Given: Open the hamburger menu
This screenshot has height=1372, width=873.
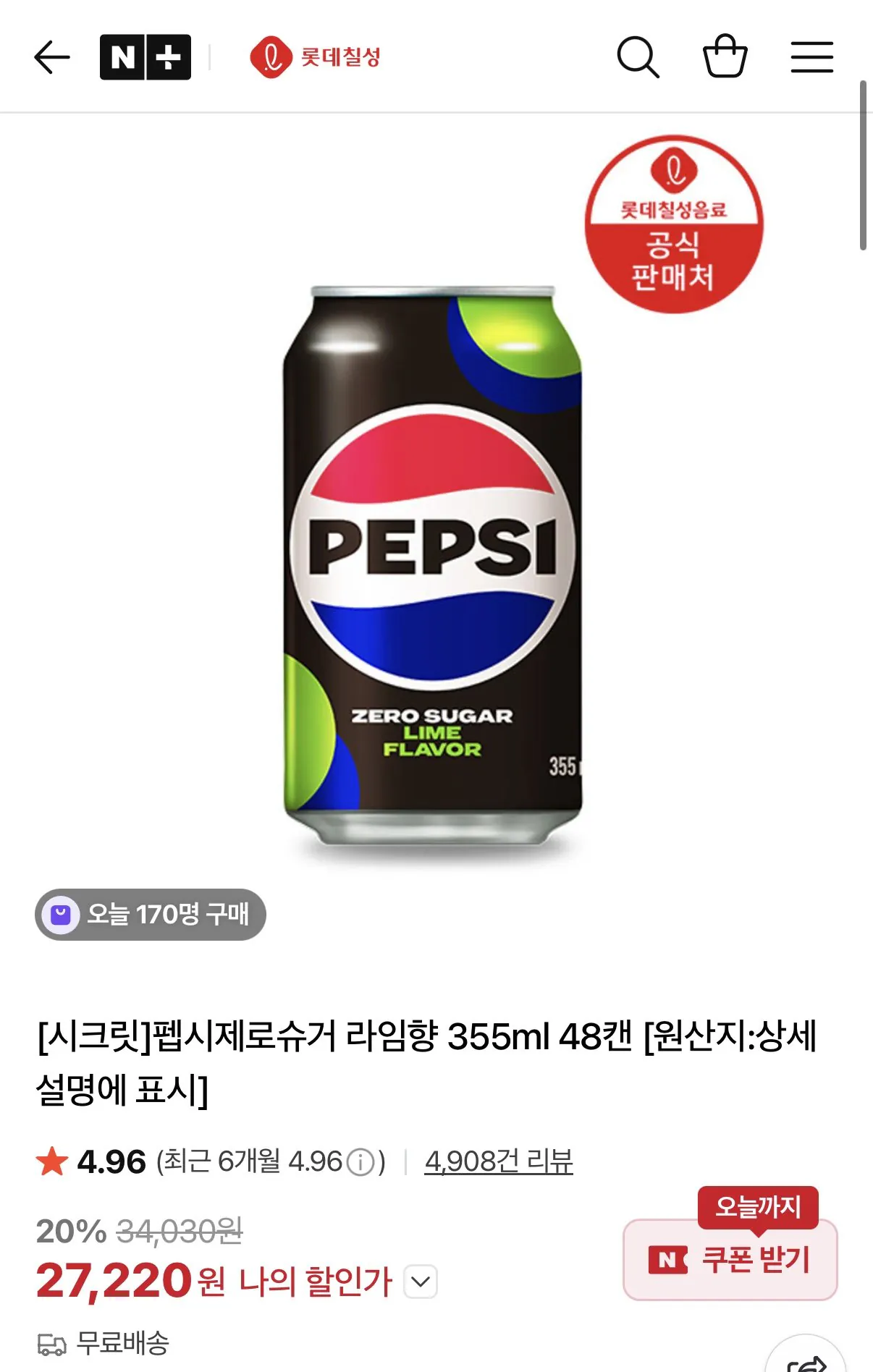Looking at the screenshot, I should pos(812,56).
